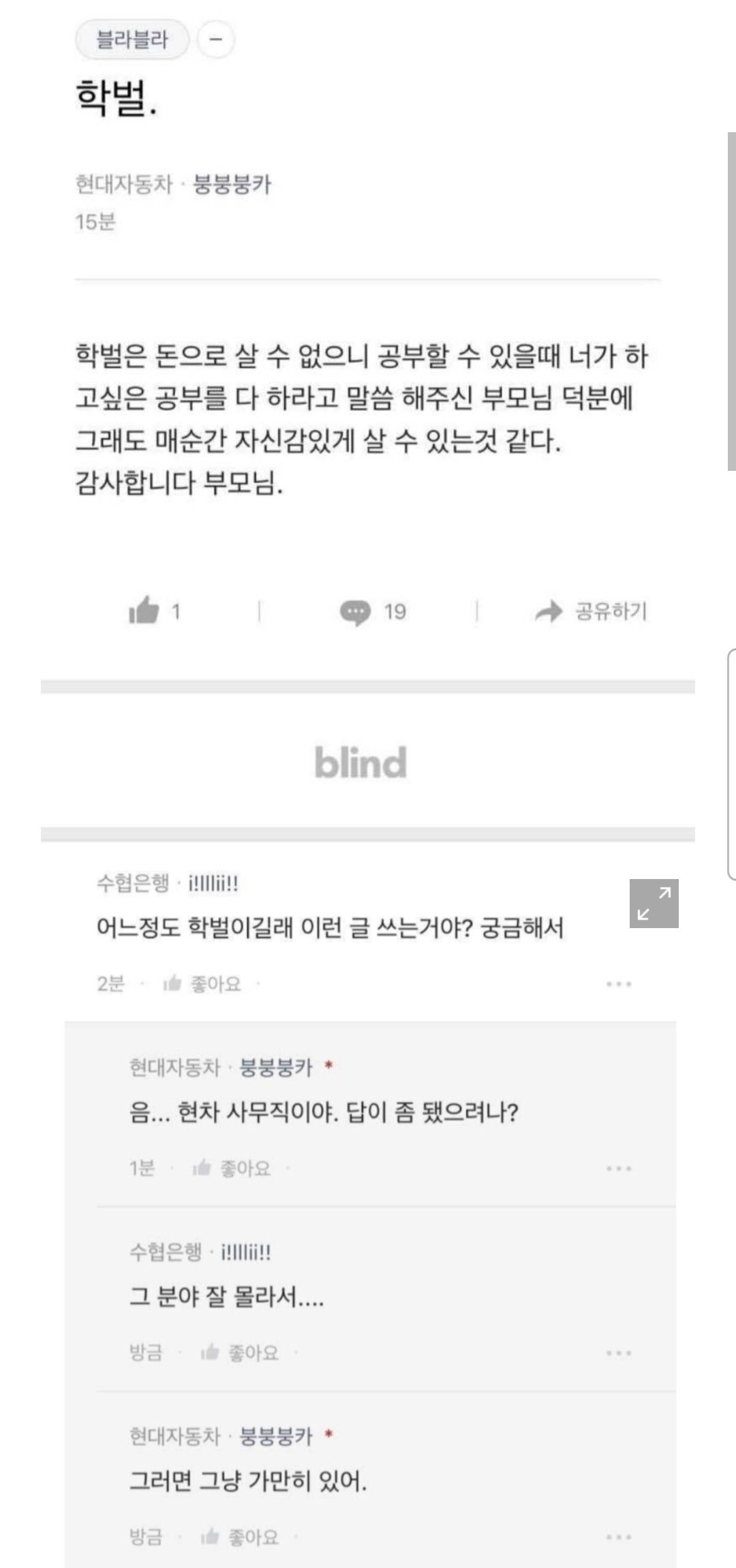
Task: Like the reply '그러면 그냥 가만히 있어.'
Action: [x=241, y=1537]
